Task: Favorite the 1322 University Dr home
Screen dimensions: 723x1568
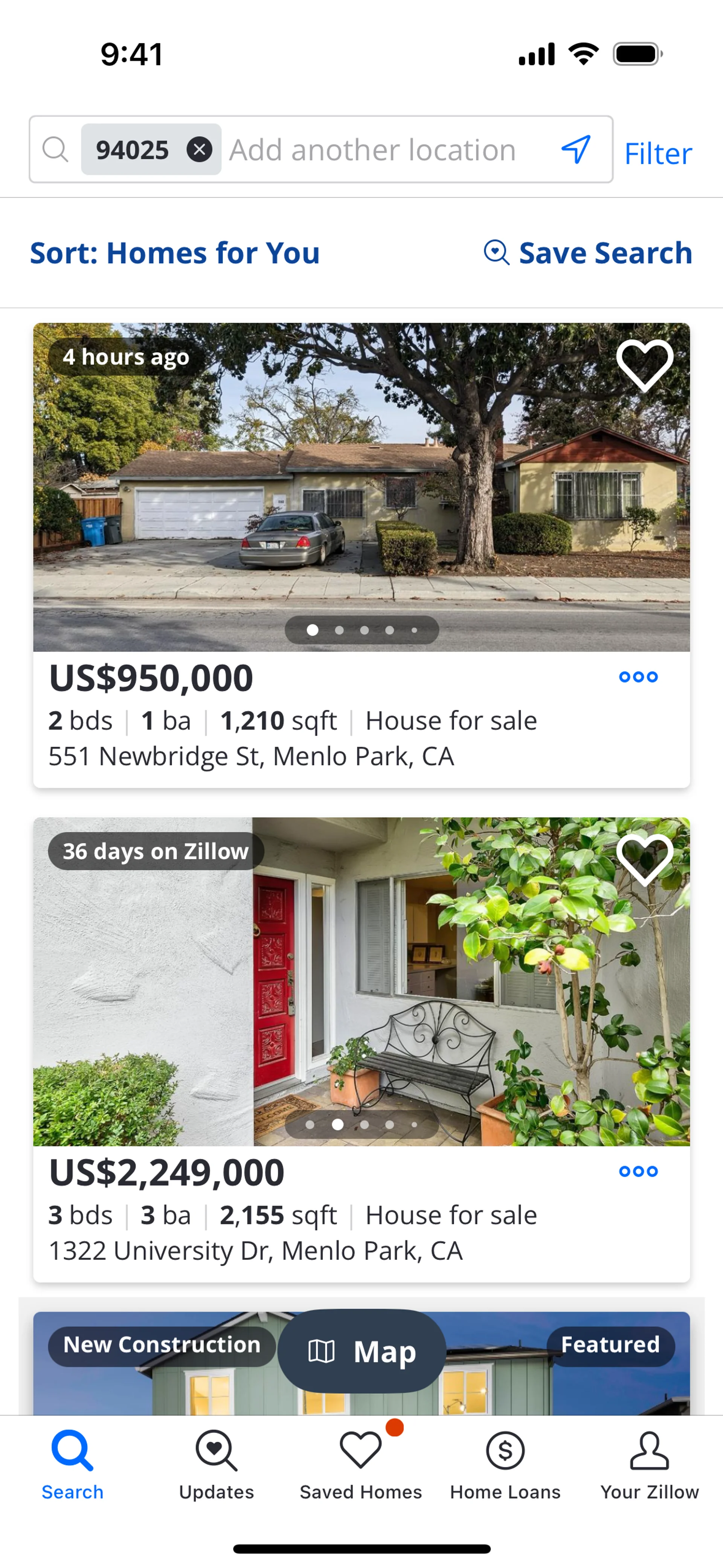Action: pos(645,859)
